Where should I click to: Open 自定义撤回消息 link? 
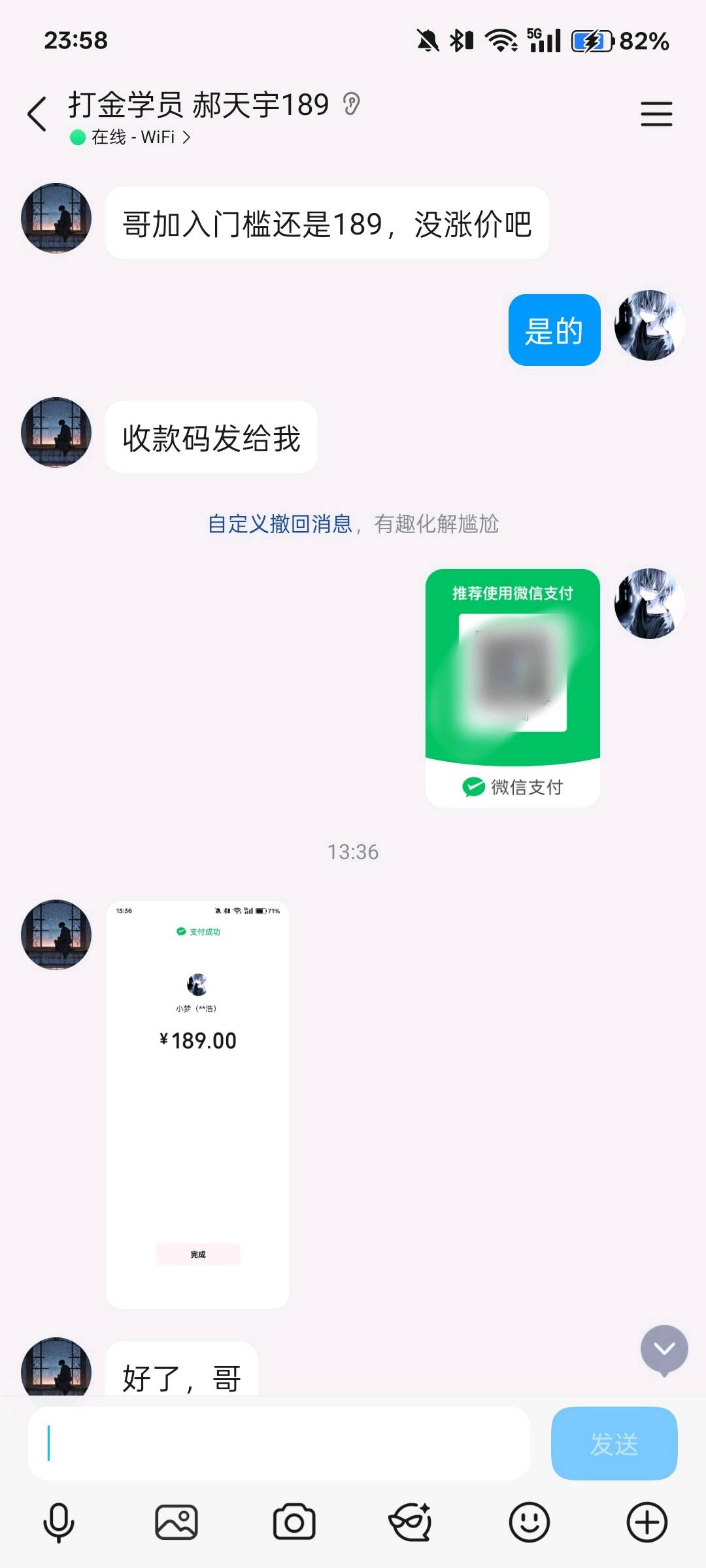point(280,523)
